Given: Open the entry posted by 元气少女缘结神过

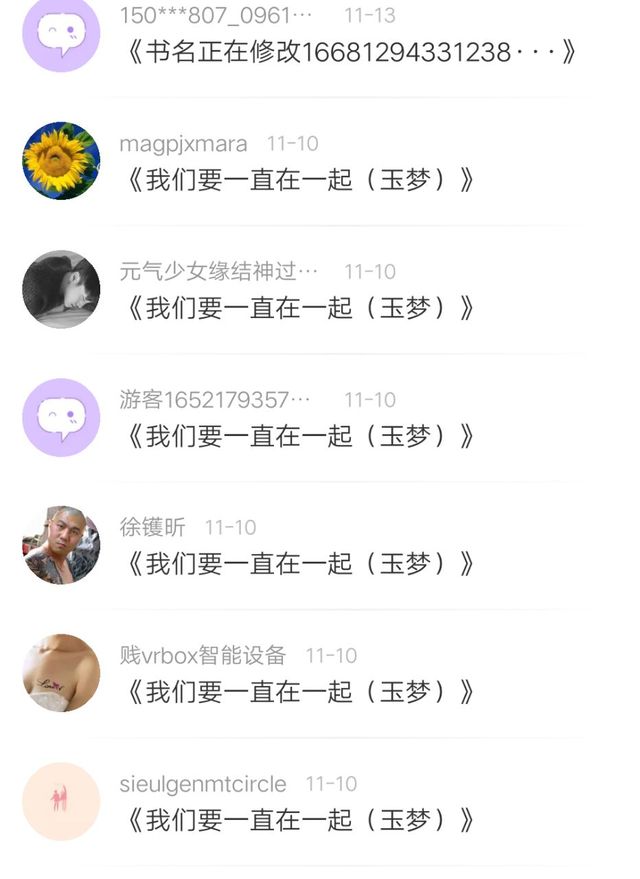Looking at the screenshot, I should click(300, 308).
